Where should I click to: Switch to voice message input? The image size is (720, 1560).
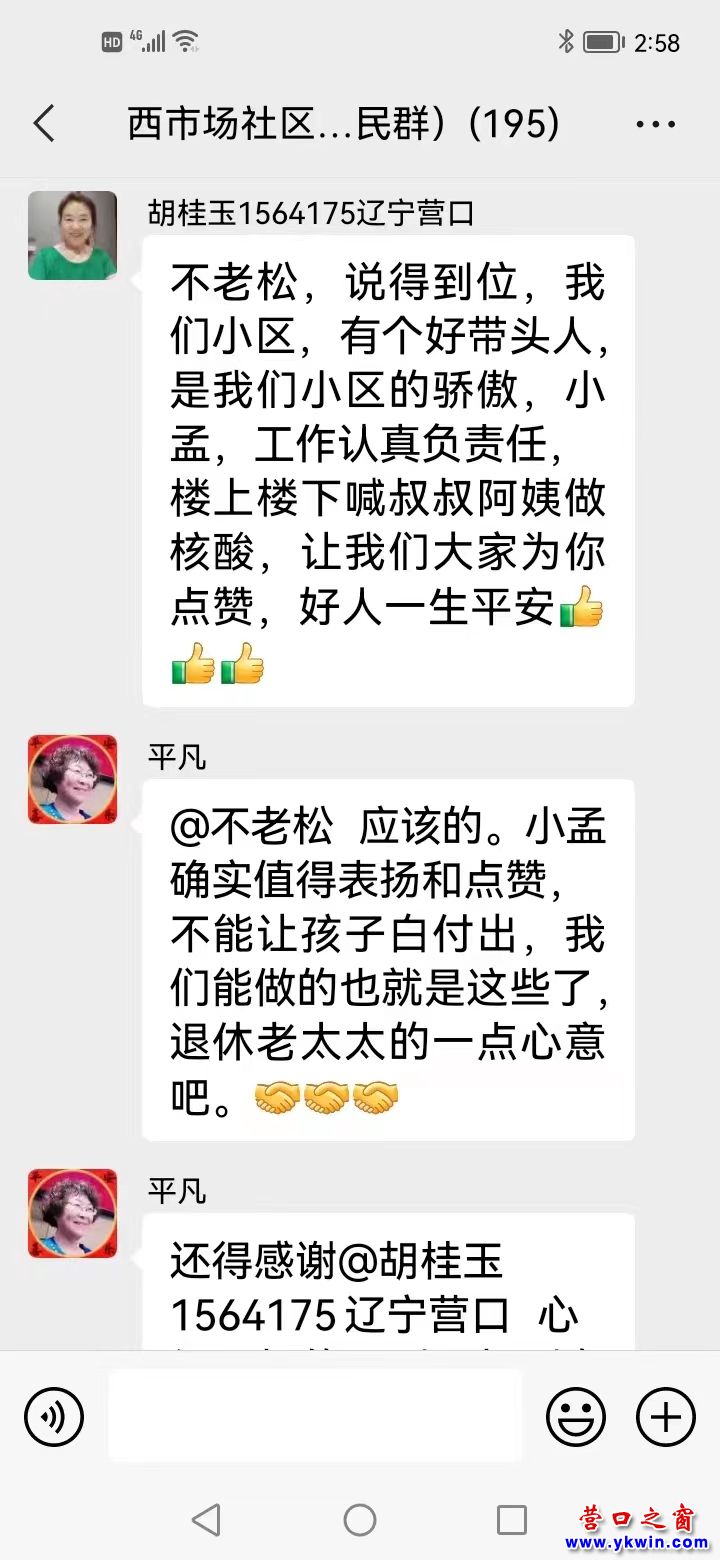click(x=54, y=1416)
